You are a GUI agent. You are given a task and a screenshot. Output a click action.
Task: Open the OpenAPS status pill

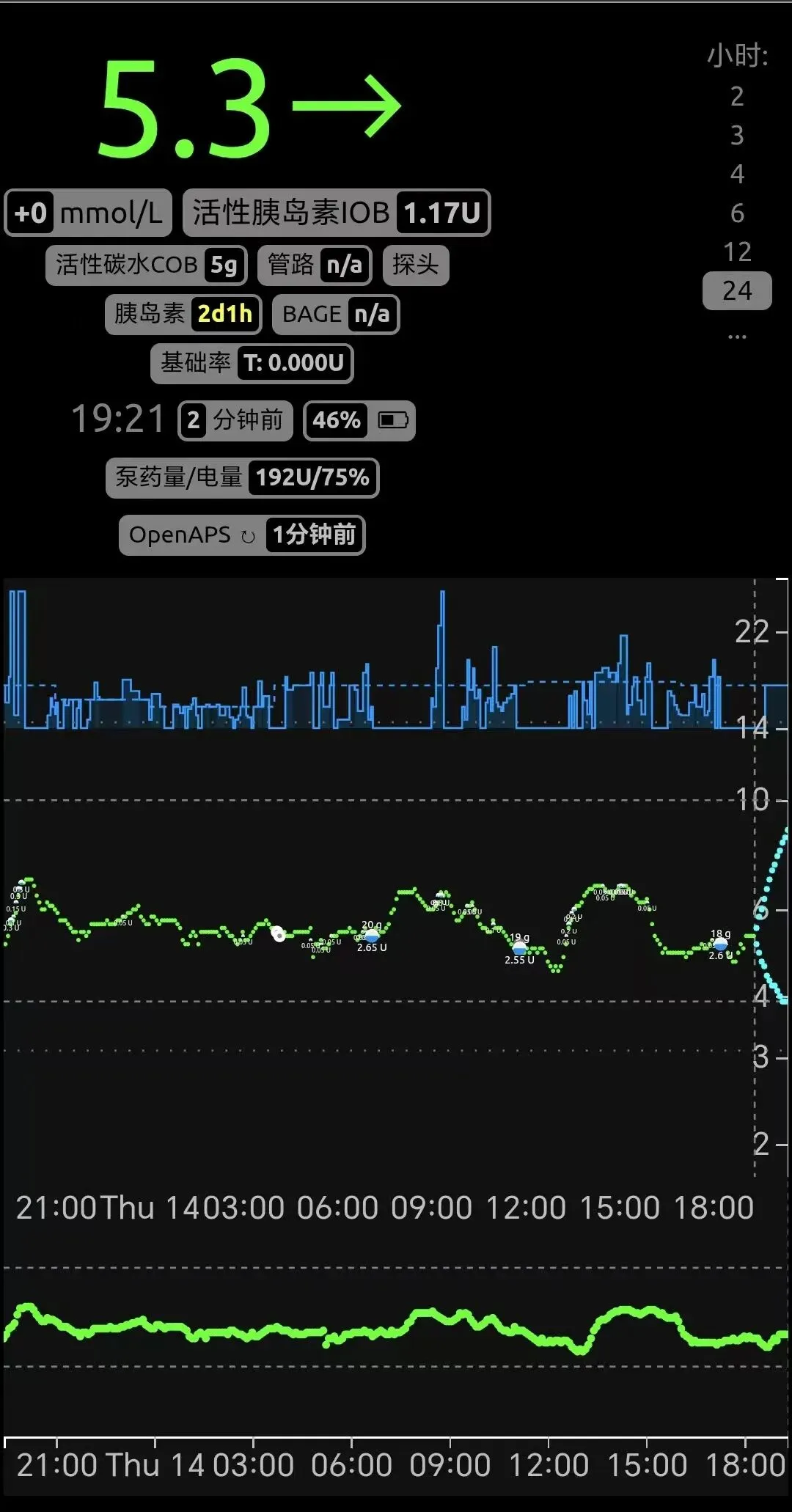pyautogui.click(x=242, y=535)
